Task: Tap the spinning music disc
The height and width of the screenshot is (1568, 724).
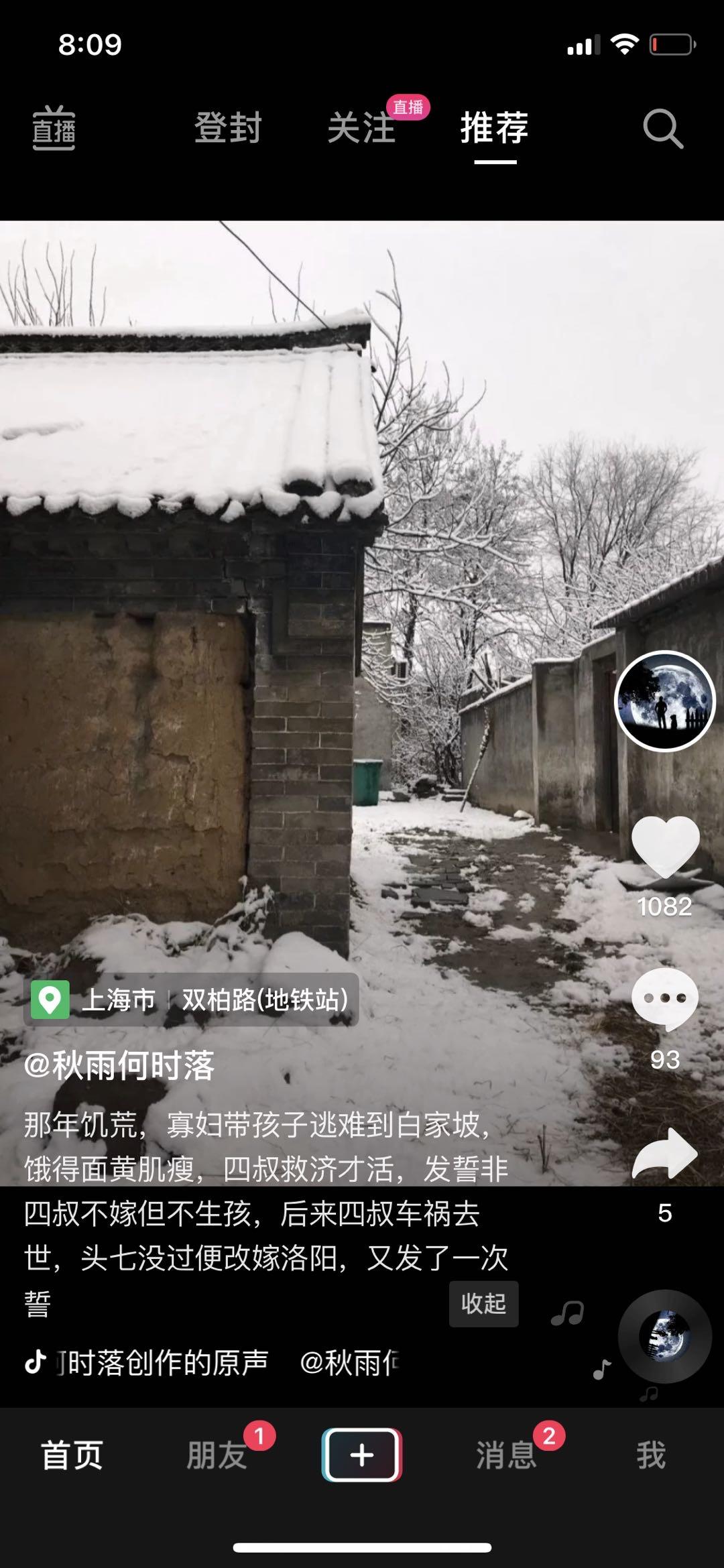Action: pos(664,1336)
